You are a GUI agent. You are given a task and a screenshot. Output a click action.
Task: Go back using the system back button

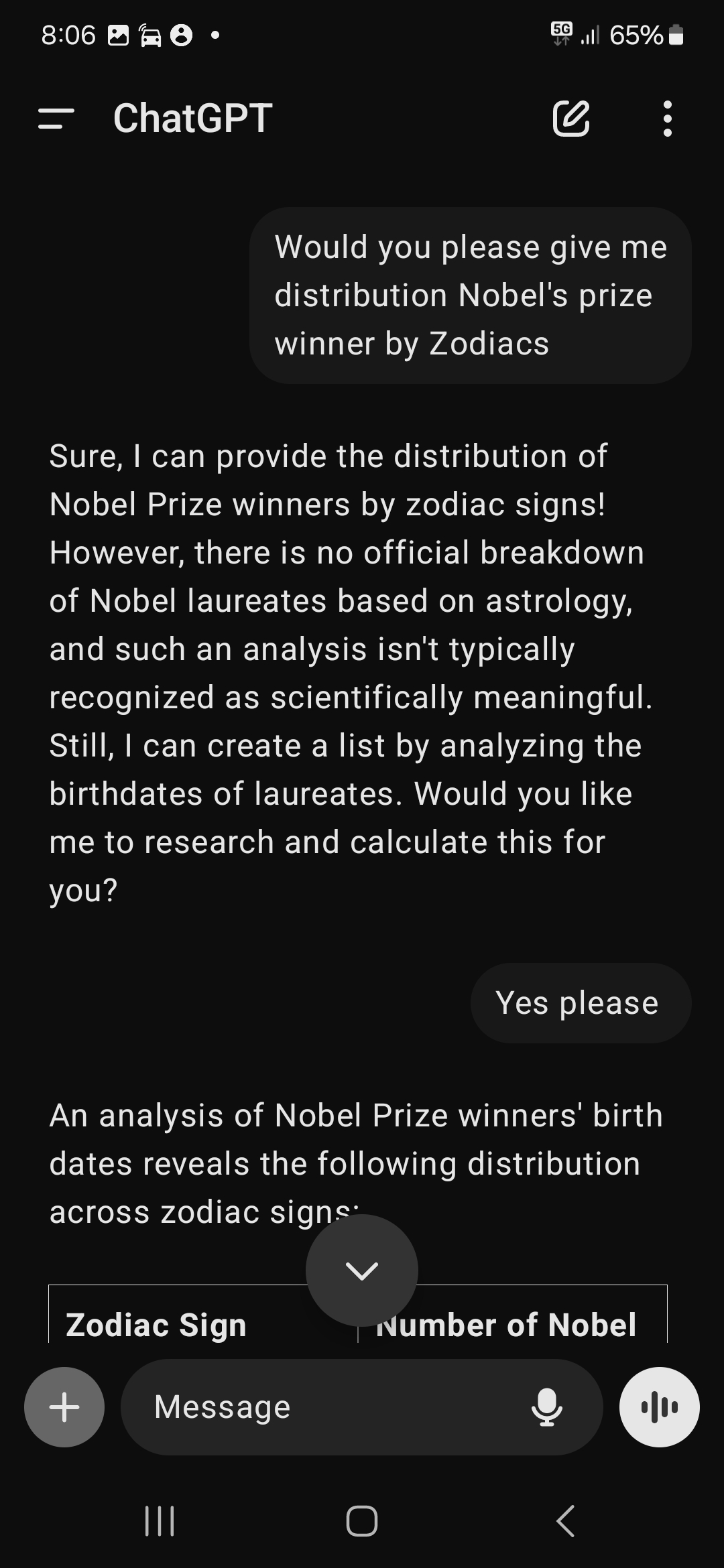coord(565,1520)
